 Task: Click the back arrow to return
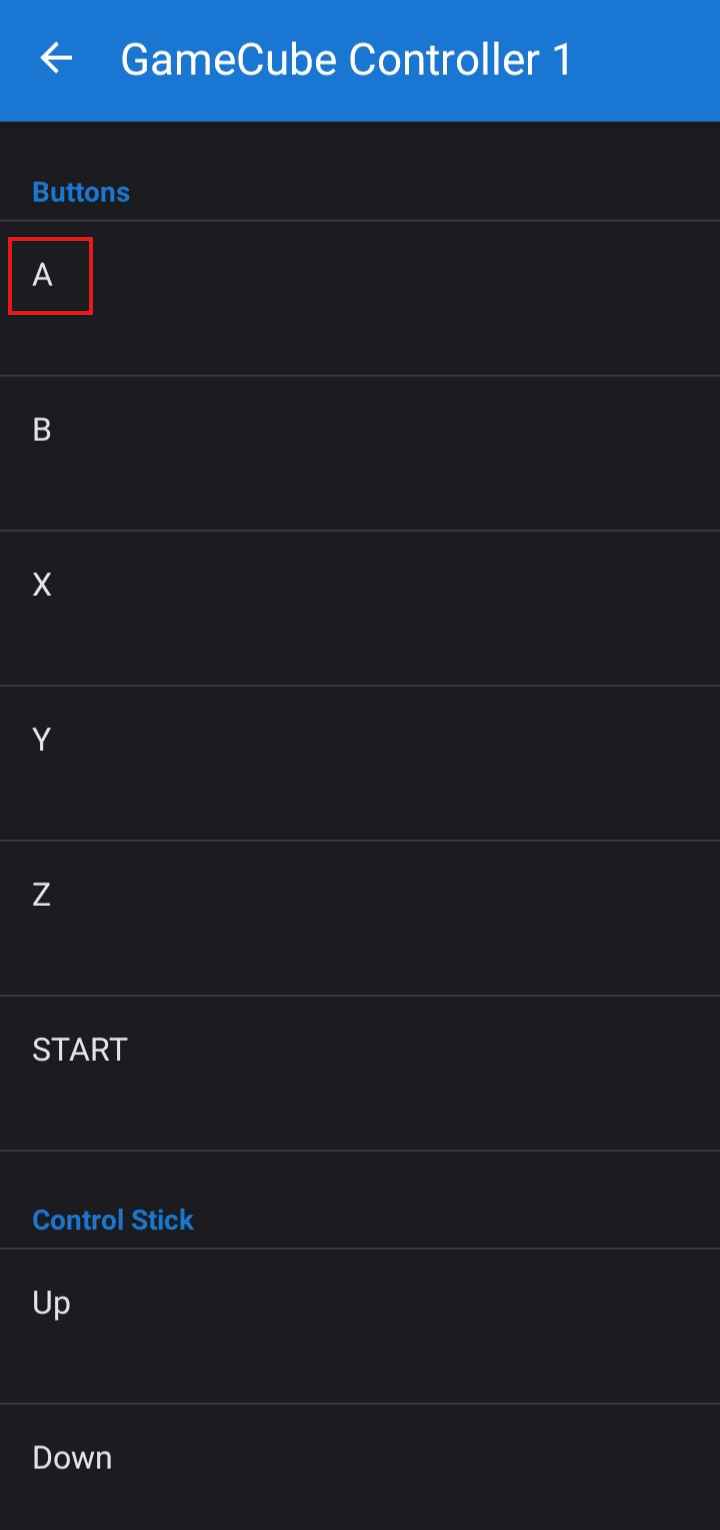coord(56,58)
